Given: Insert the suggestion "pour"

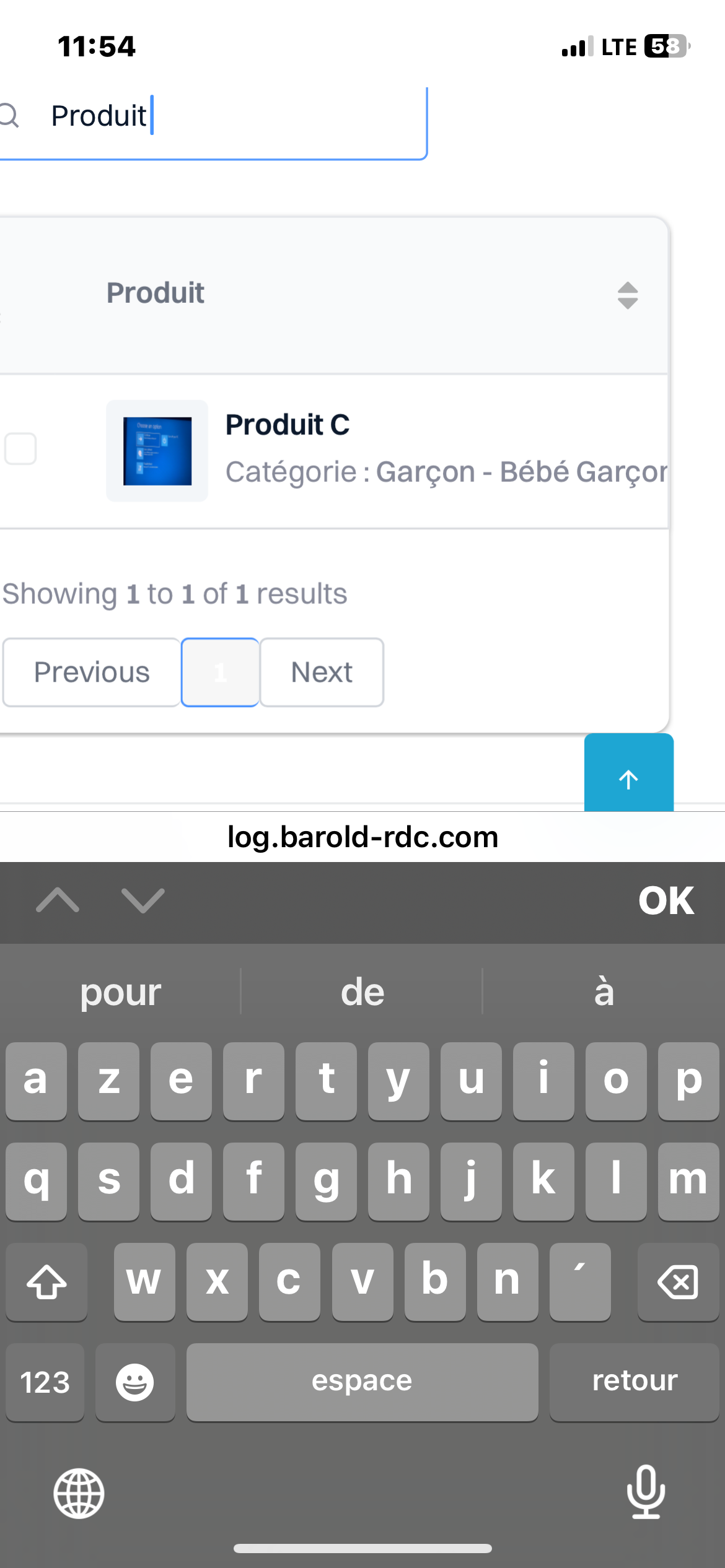Looking at the screenshot, I should pyautogui.click(x=121, y=992).
